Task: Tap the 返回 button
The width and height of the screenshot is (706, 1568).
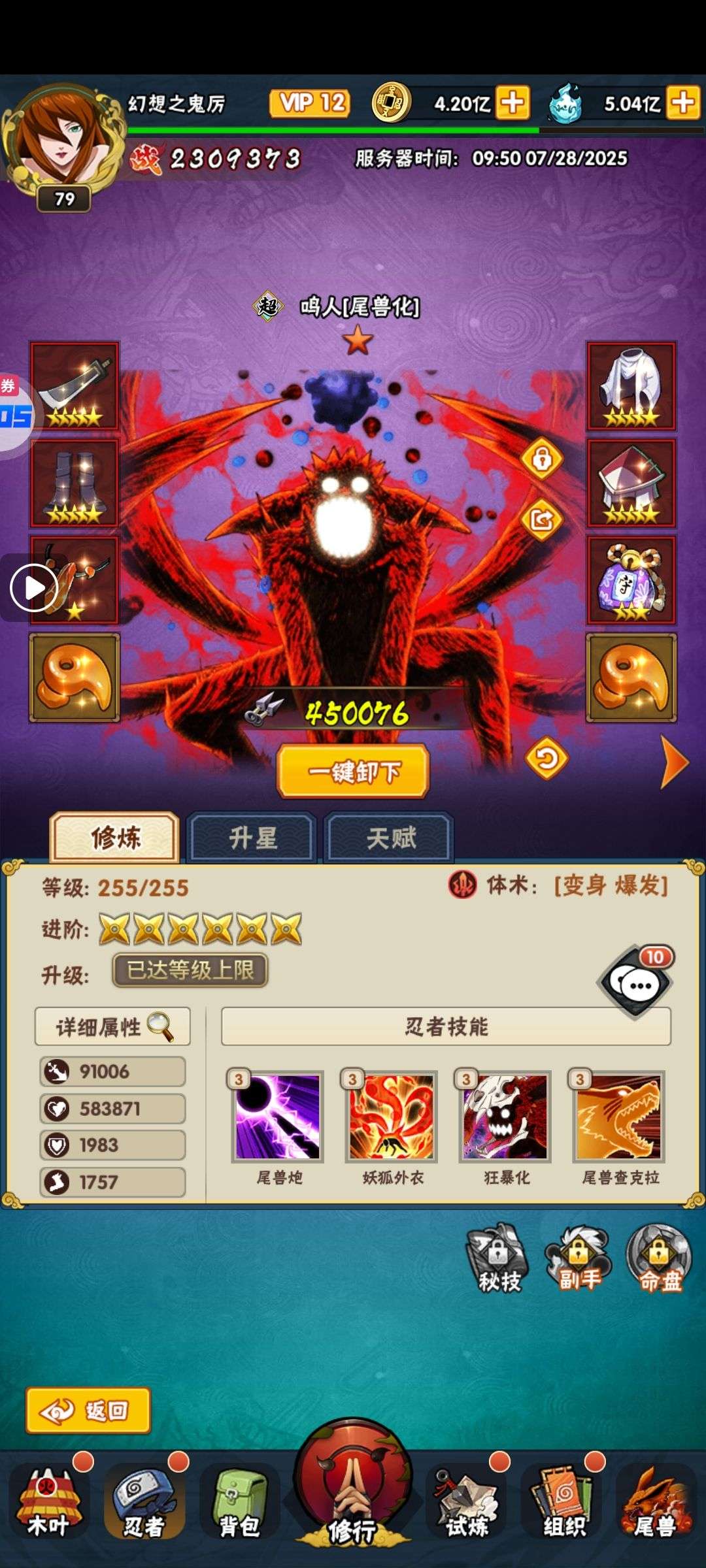Action: coord(88,1411)
